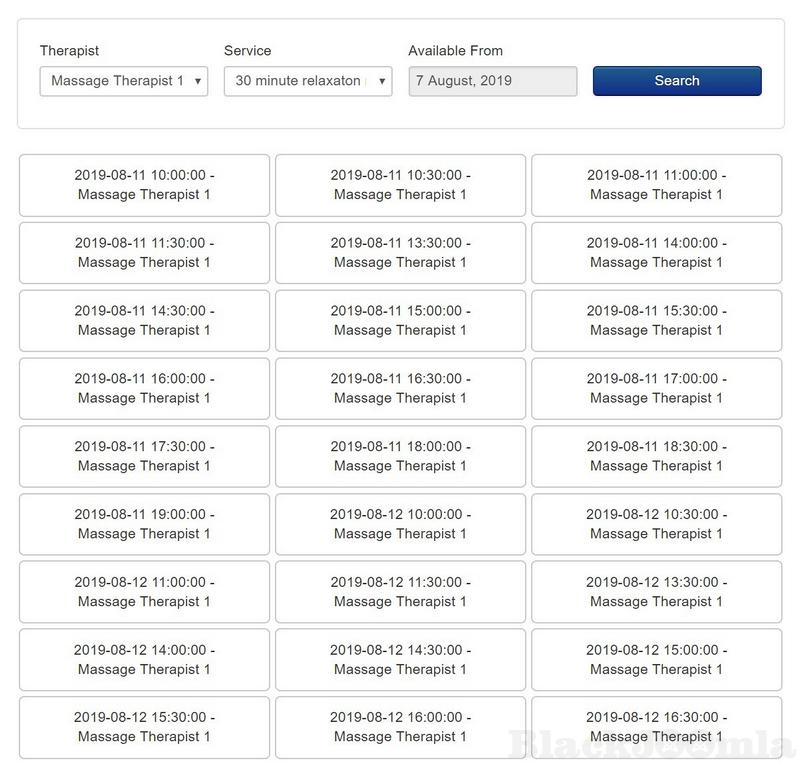Tap the Available From date field
The width and height of the screenshot is (800, 764).
(x=492, y=81)
